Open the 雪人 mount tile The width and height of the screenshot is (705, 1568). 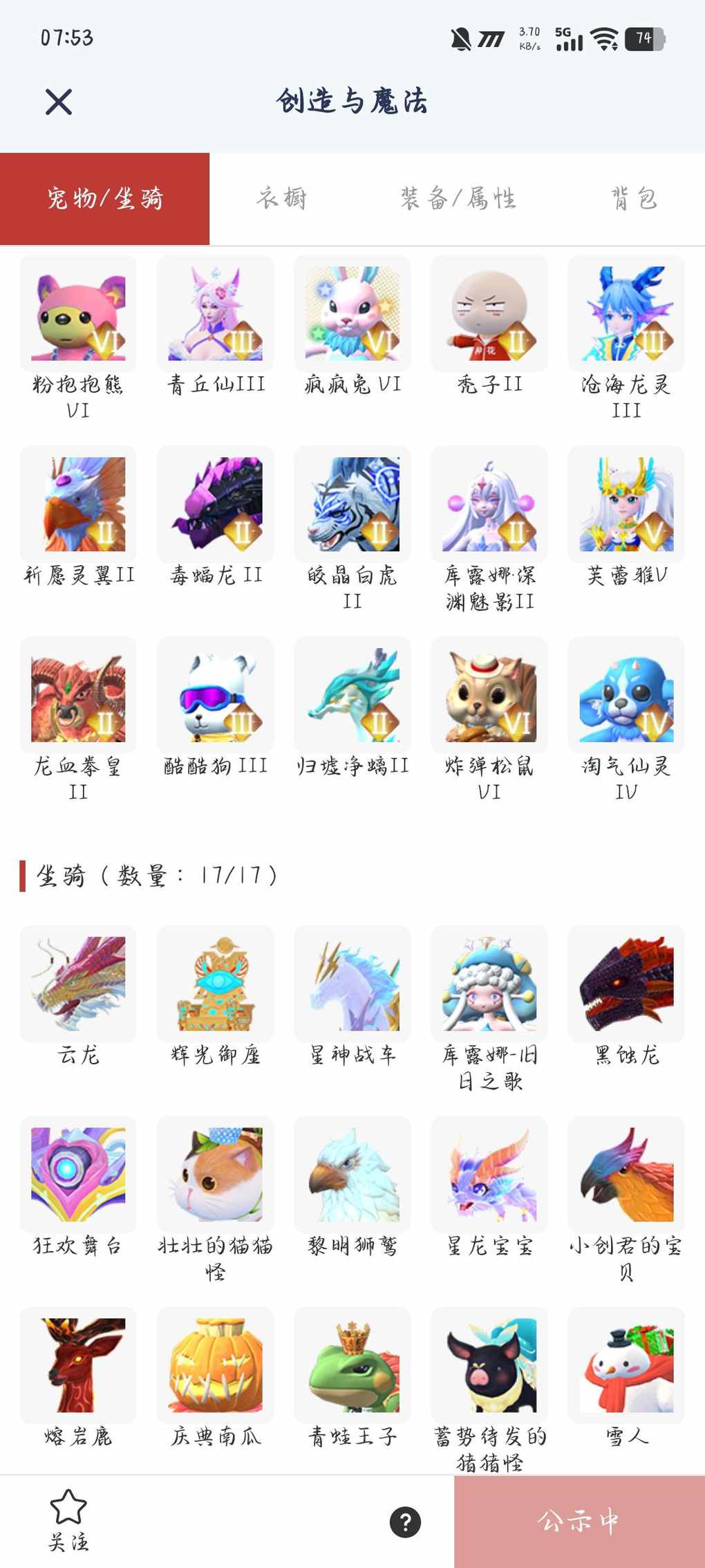[626, 1365]
